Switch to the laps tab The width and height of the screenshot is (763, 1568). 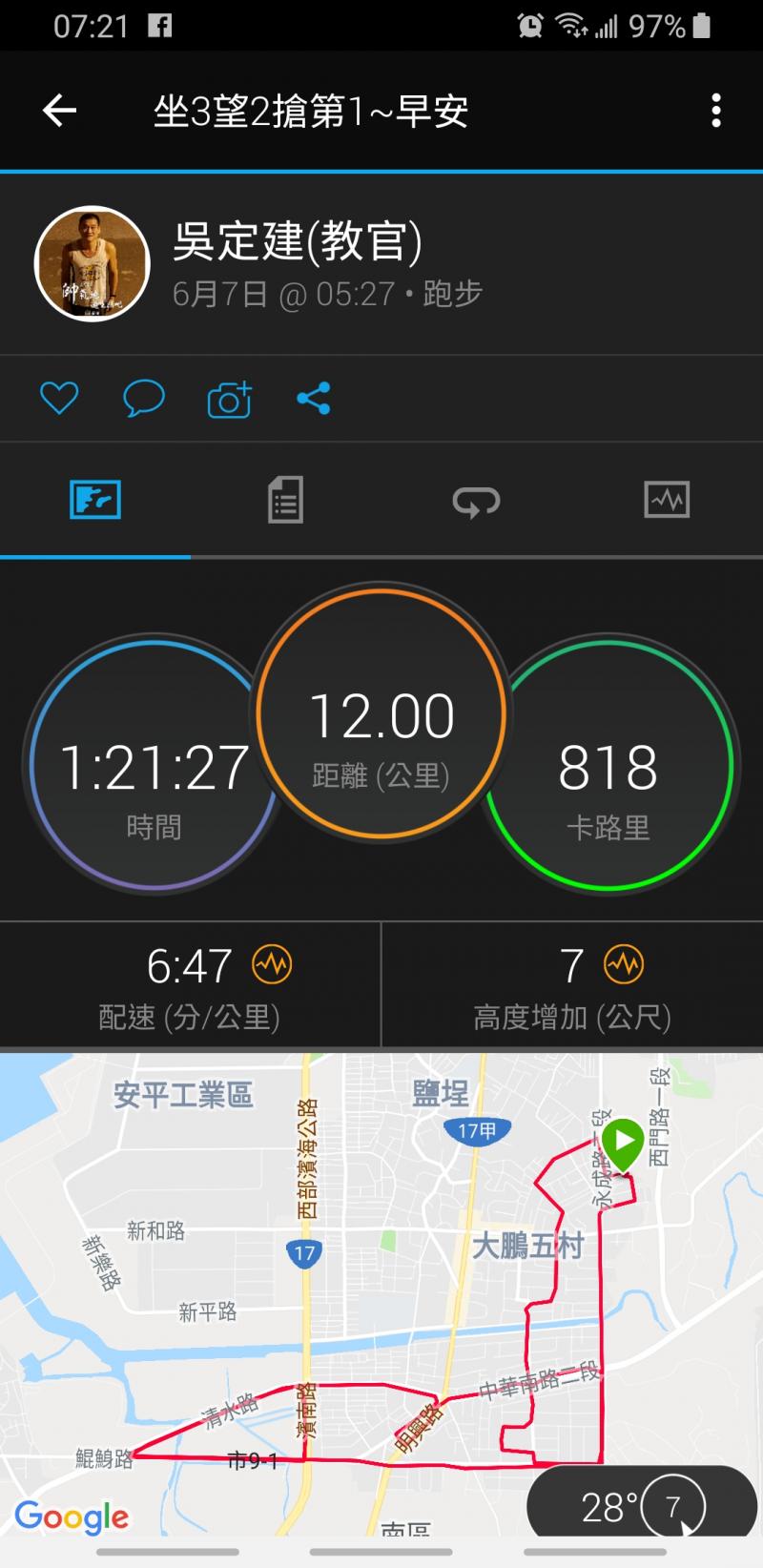(x=476, y=500)
